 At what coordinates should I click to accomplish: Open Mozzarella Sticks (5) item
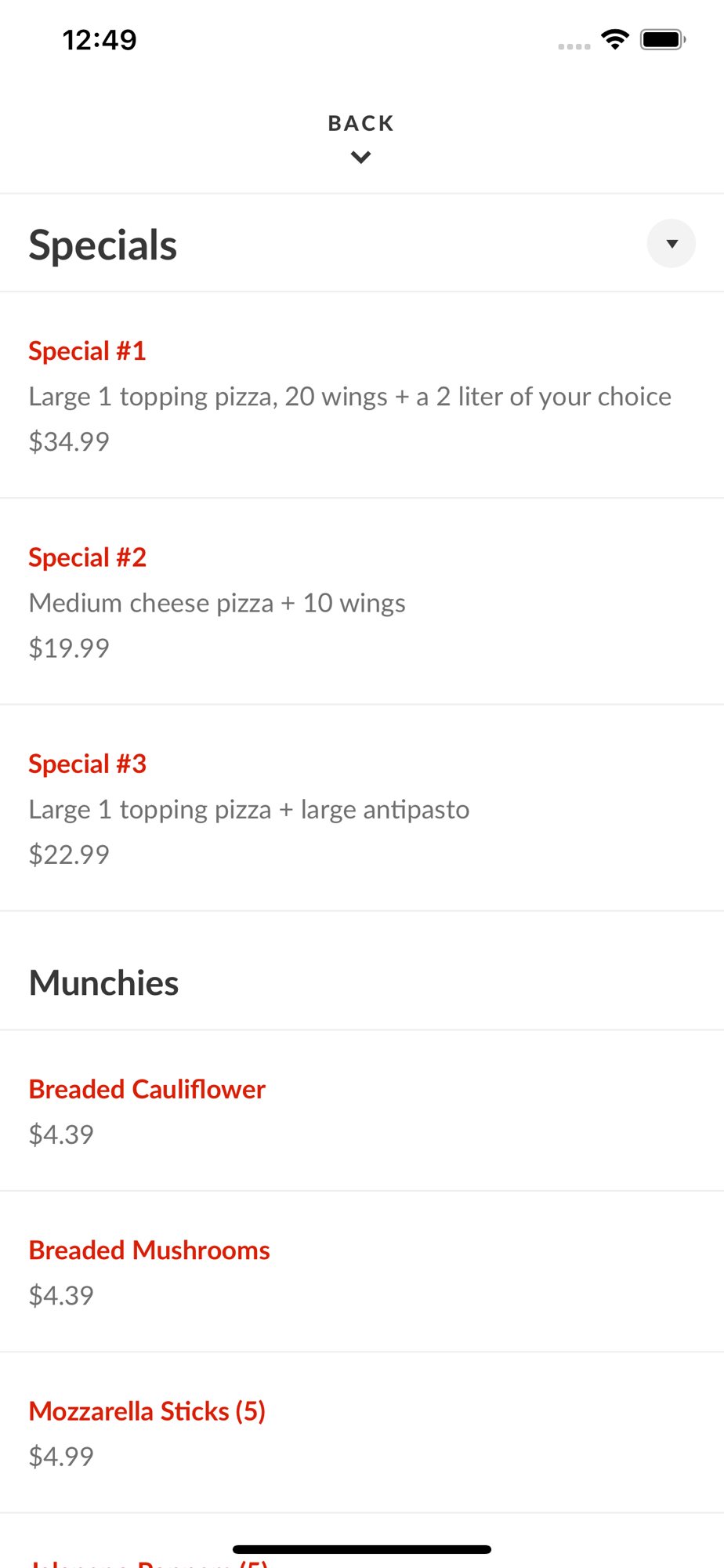362,1432
